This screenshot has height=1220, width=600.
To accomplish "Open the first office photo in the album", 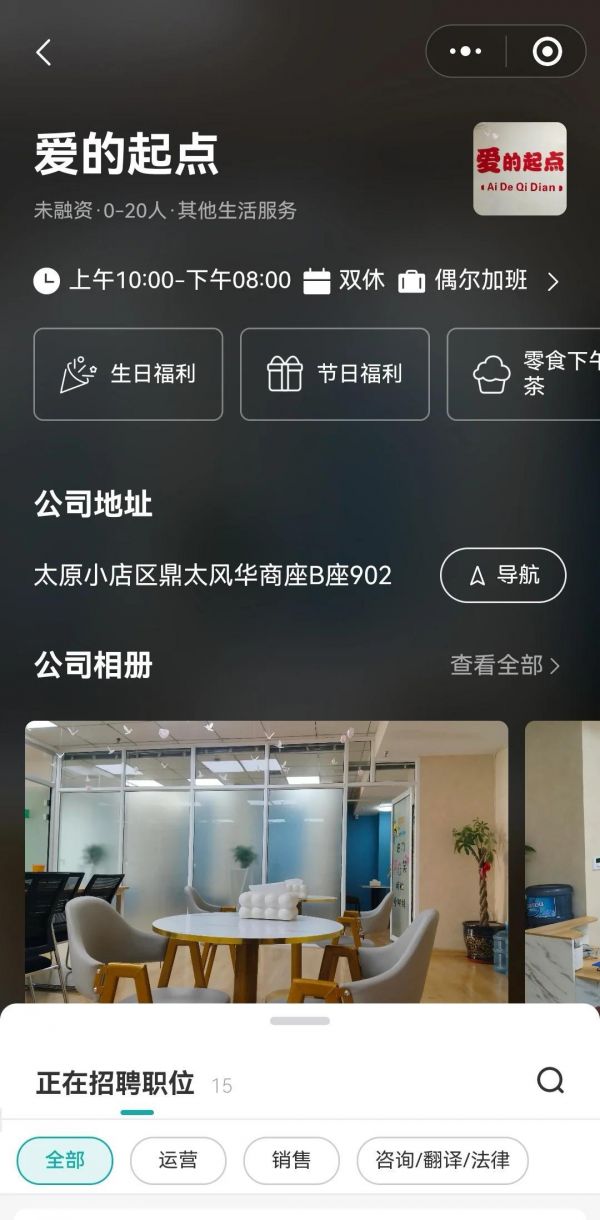I will [x=266, y=860].
